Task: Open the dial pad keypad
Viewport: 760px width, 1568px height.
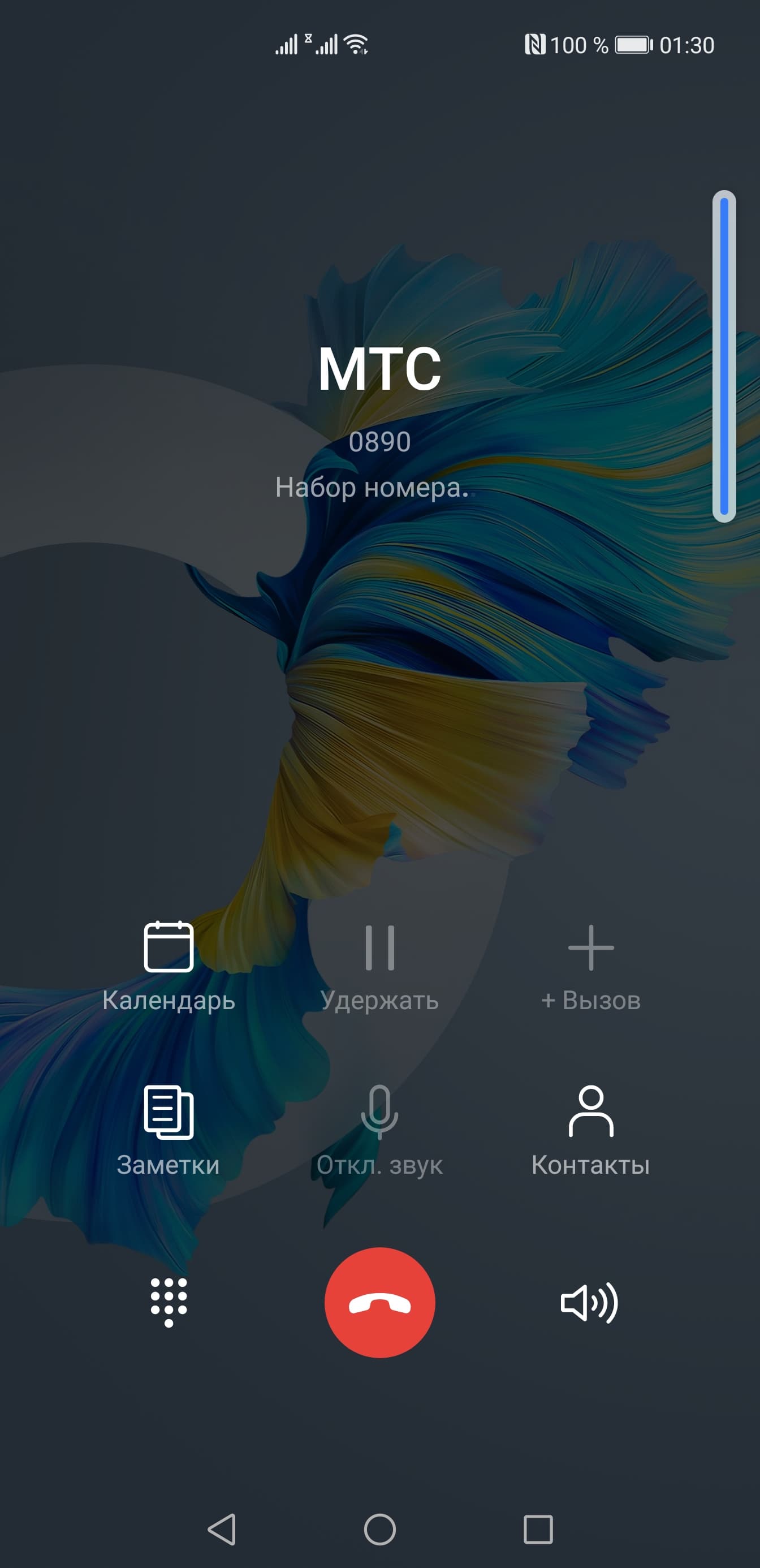Action: click(169, 1302)
